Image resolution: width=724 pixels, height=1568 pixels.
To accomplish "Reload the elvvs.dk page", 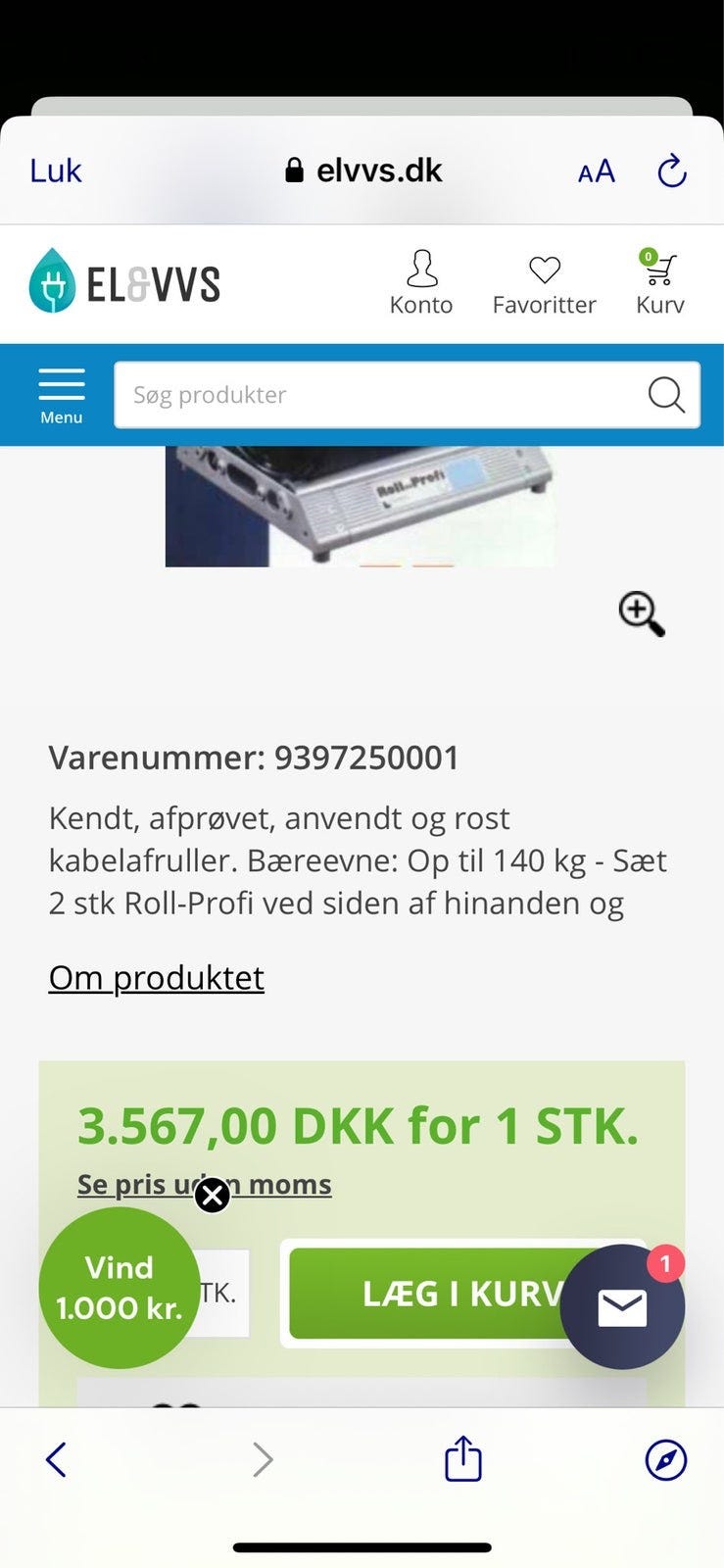I will (671, 171).
